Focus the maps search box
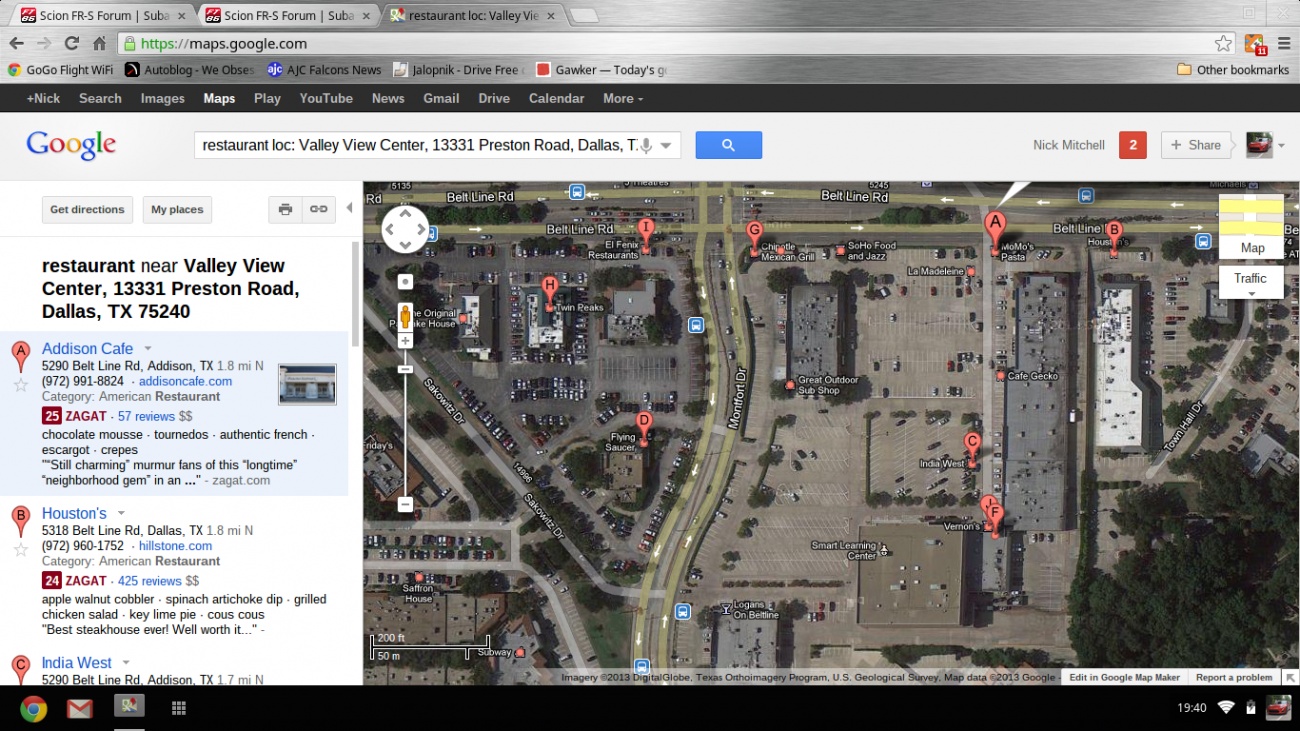1300x731 pixels. click(420, 145)
